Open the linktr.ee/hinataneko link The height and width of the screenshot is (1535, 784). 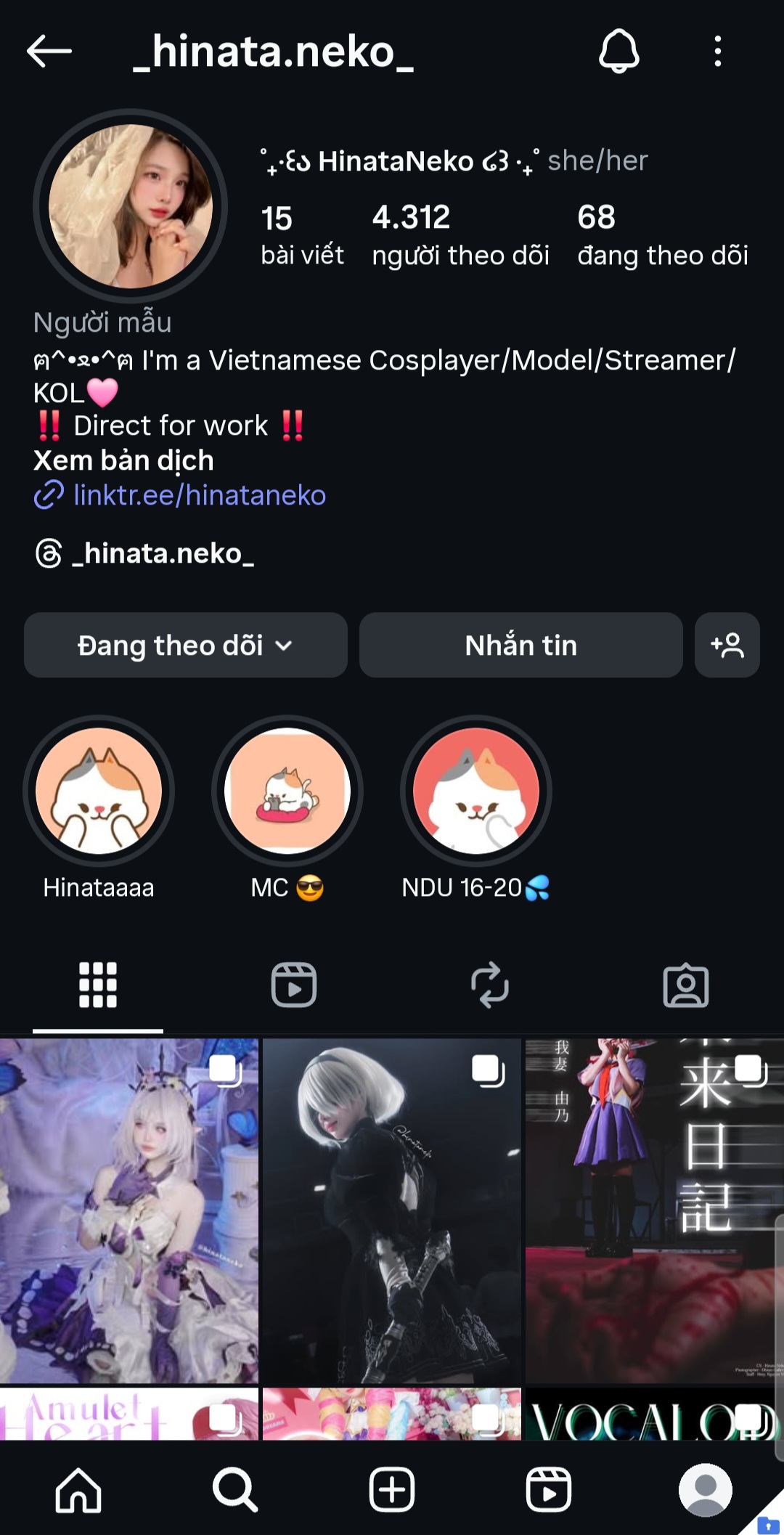click(x=200, y=495)
